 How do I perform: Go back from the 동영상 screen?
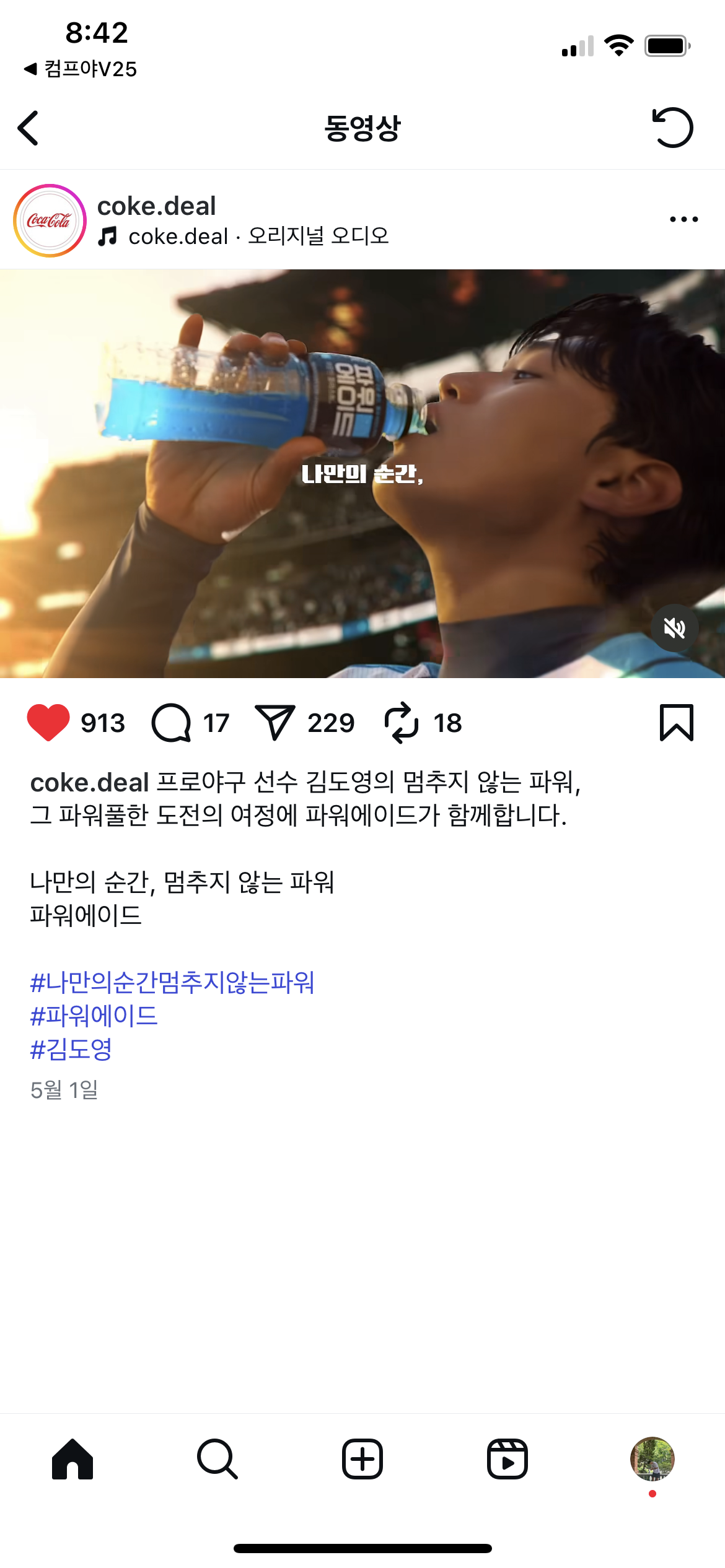(x=29, y=128)
